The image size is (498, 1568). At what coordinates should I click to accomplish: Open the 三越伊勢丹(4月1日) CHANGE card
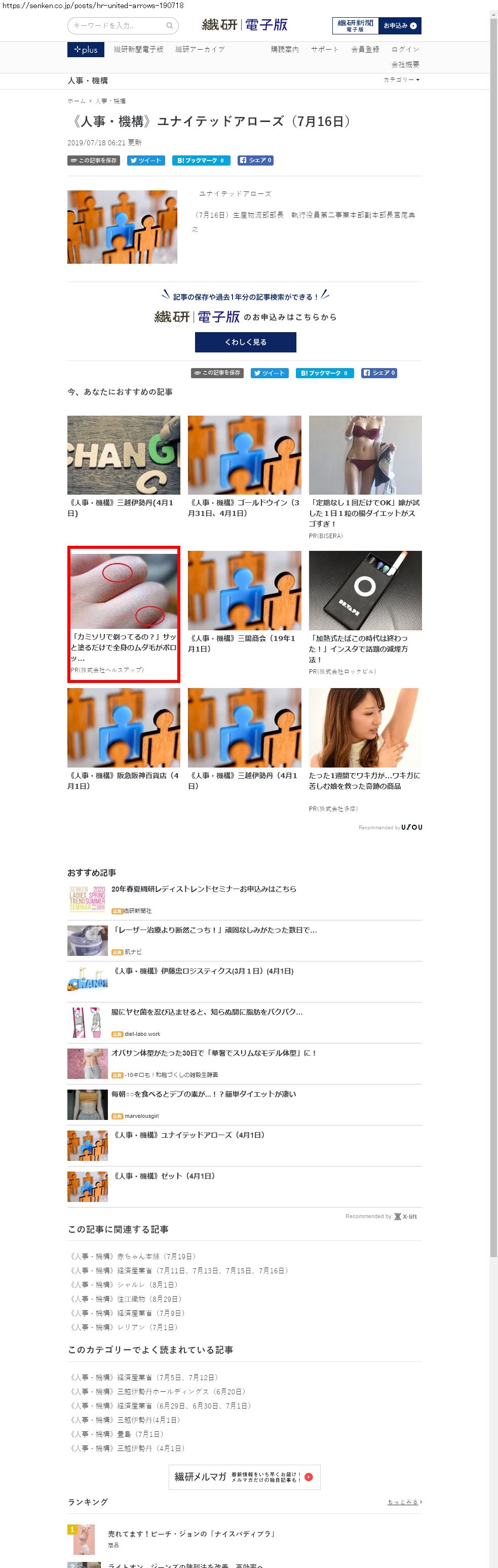click(x=124, y=466)
